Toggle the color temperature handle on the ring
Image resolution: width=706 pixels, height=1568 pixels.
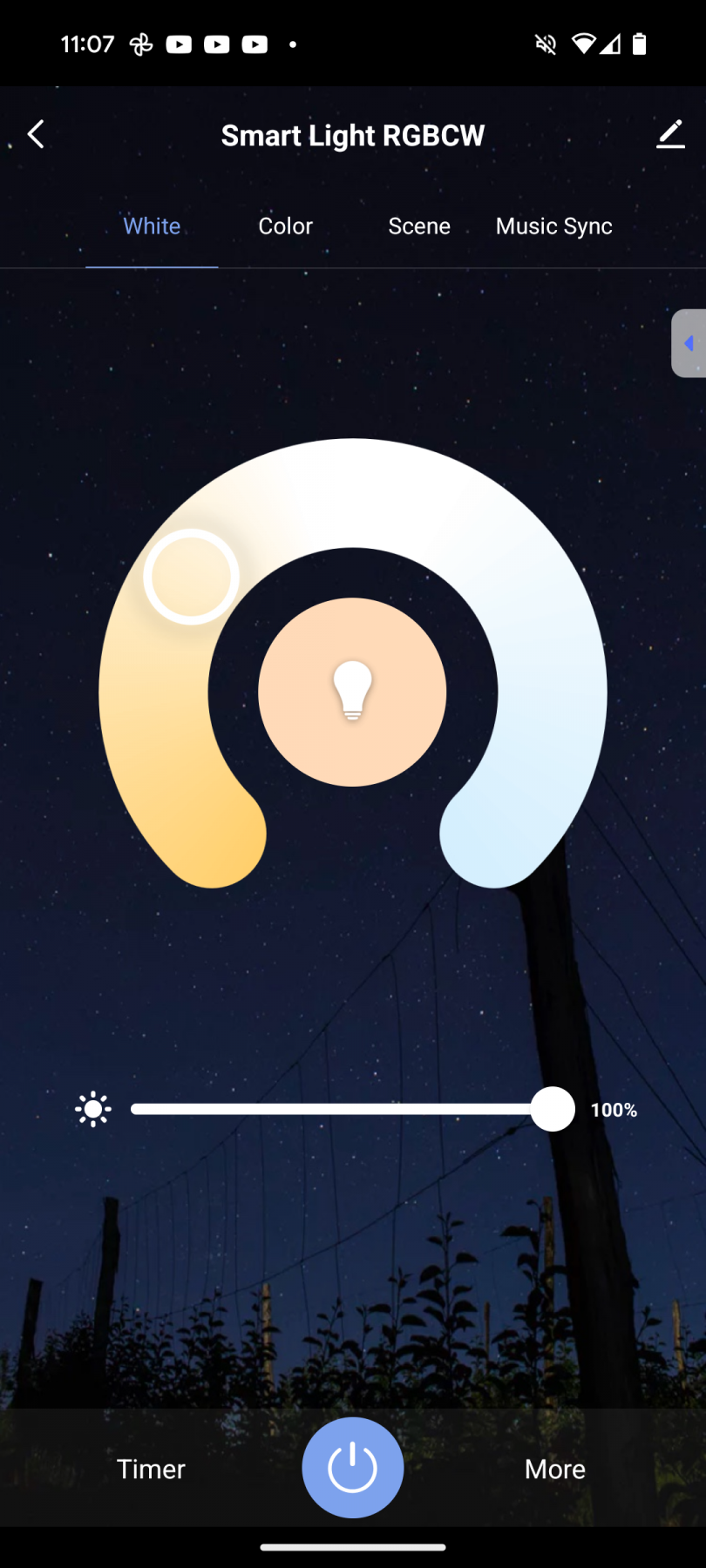(x=191, y=573)
